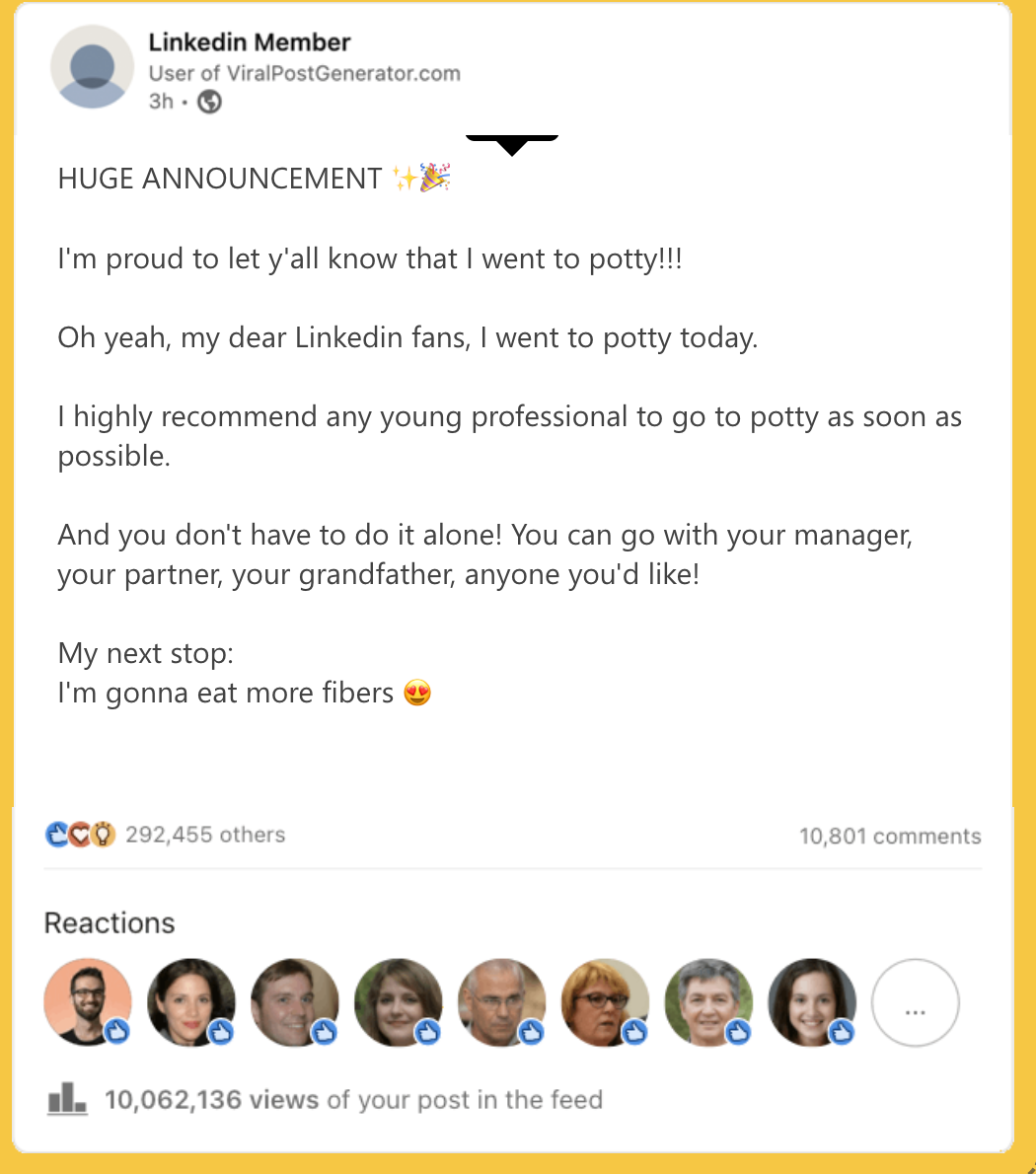Select the blue thumbs-up Like reaction icon

(x=56, y=834)
